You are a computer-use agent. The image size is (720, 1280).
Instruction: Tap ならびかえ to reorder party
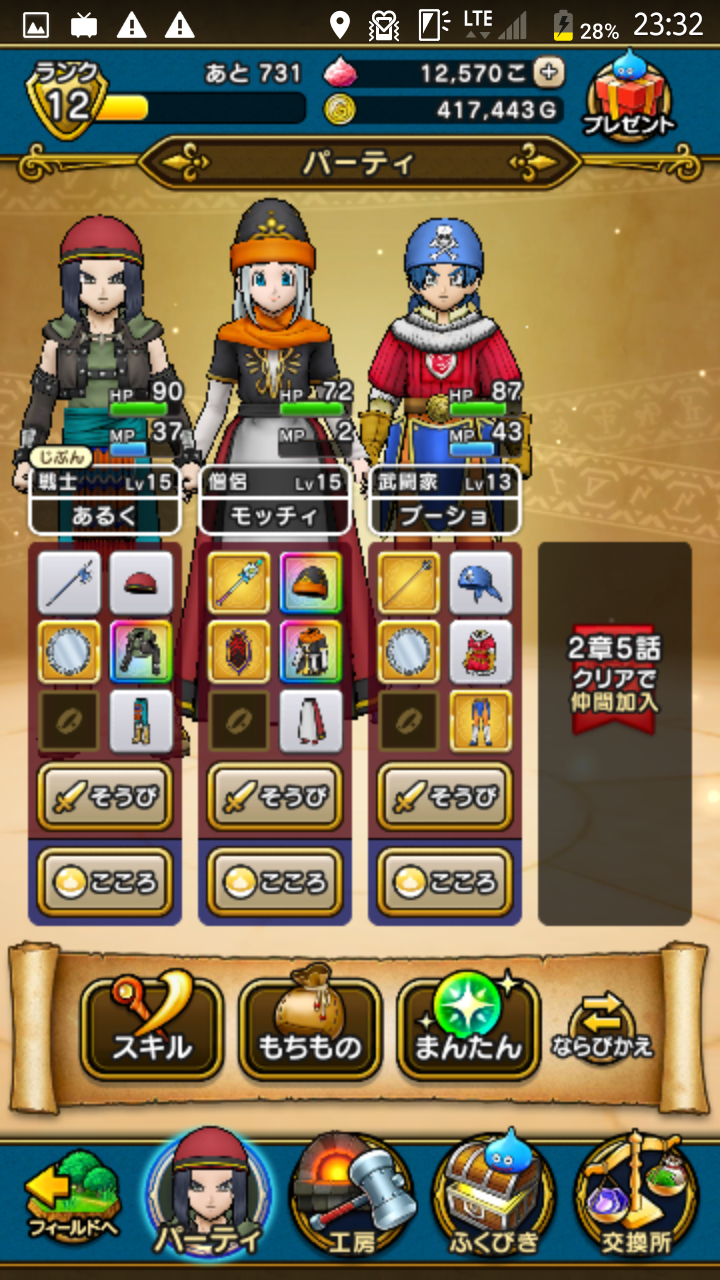tap(603, 1029)
